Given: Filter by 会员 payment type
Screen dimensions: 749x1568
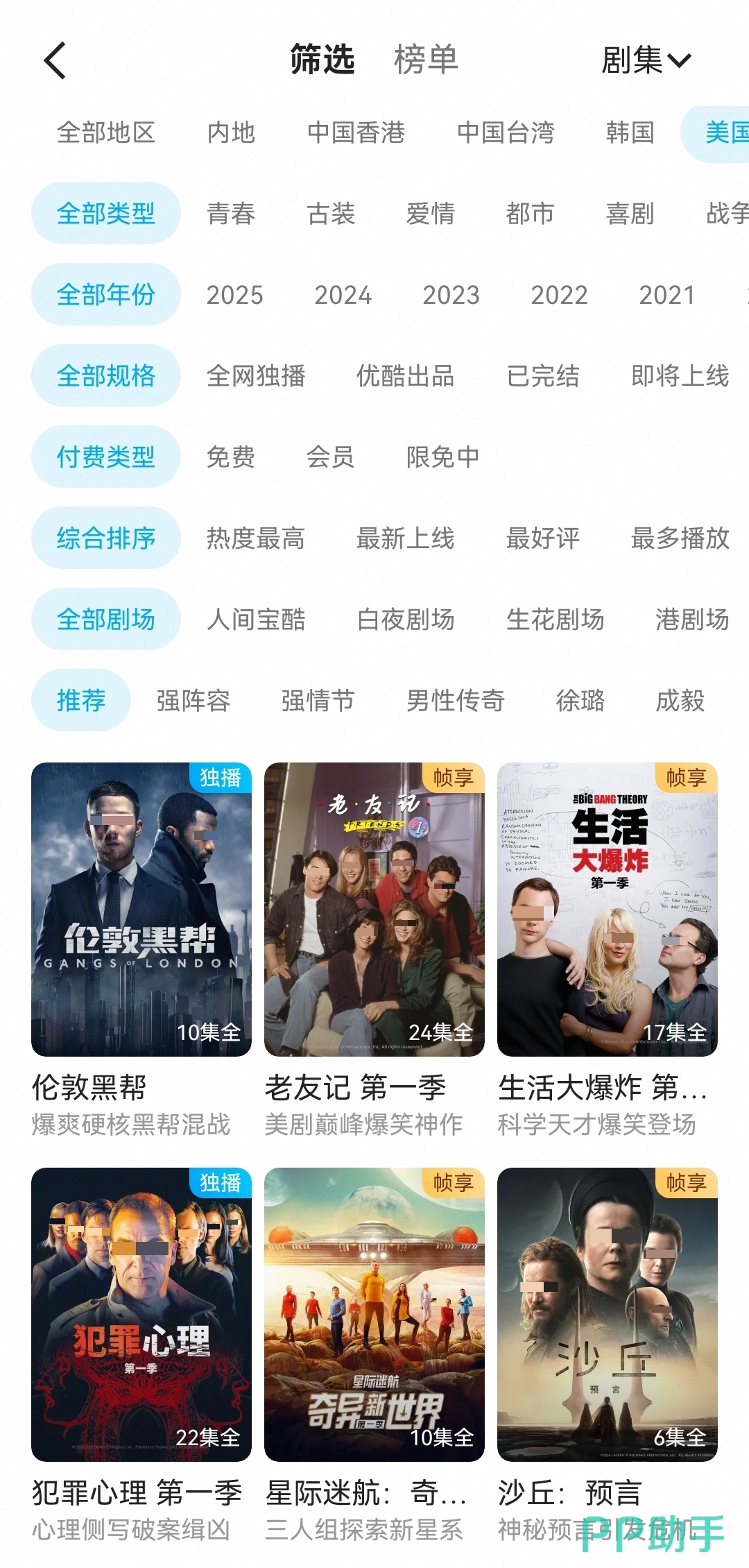Looking at the screenshot, I should (x=331, y=457).
